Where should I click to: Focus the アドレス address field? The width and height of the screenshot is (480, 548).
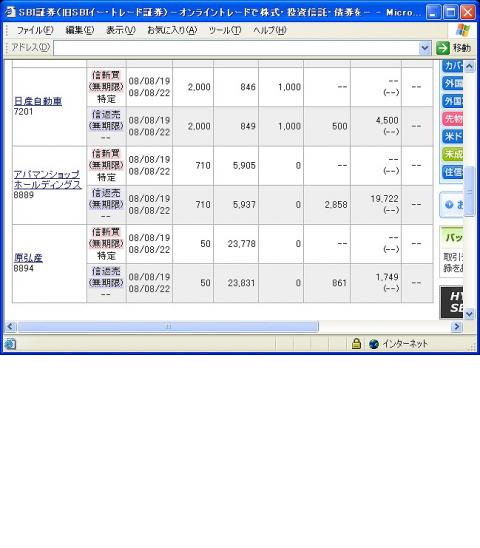(x=236, y=48)
